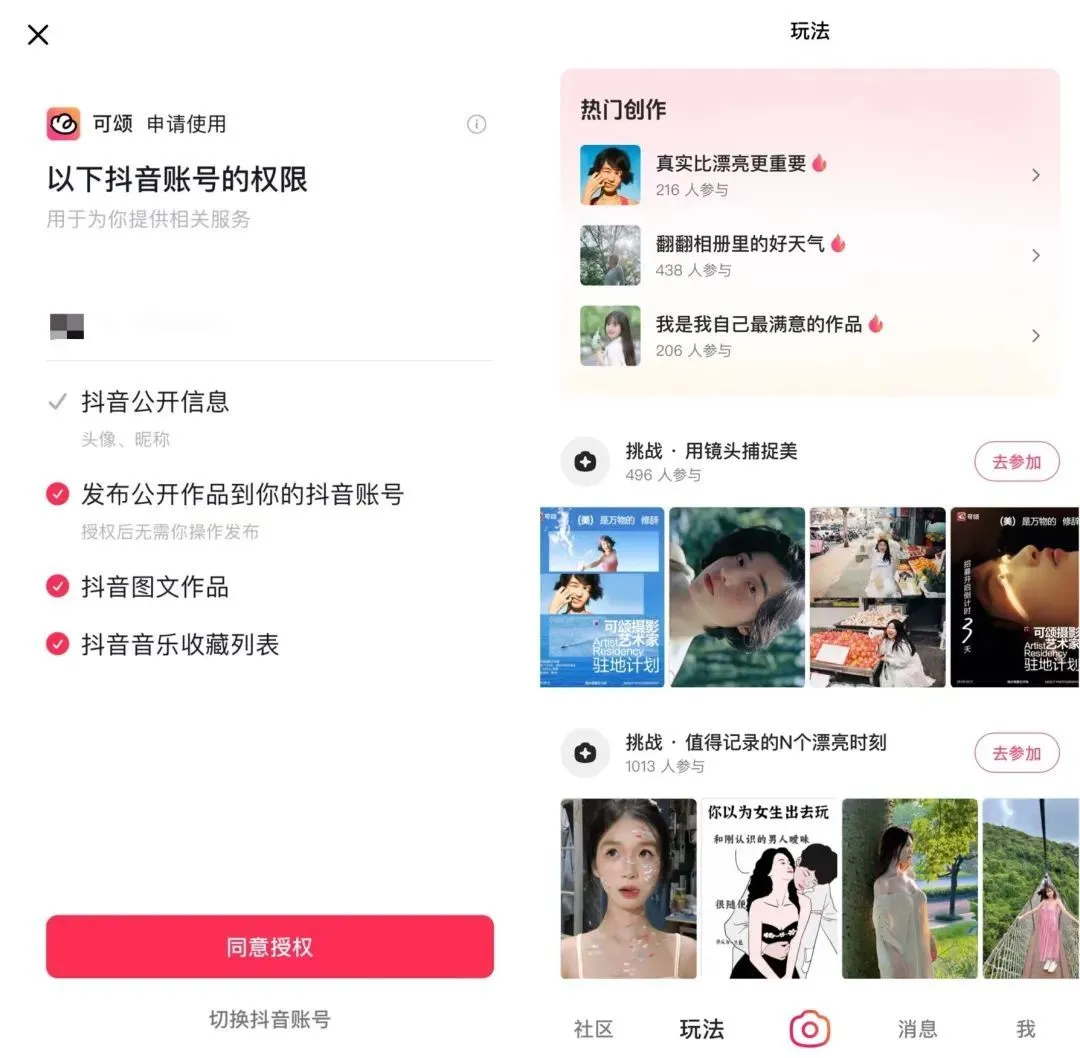Open the camera button in the bottom bar
Screen dimensions: 1080x1058
tap(809, 1029)
